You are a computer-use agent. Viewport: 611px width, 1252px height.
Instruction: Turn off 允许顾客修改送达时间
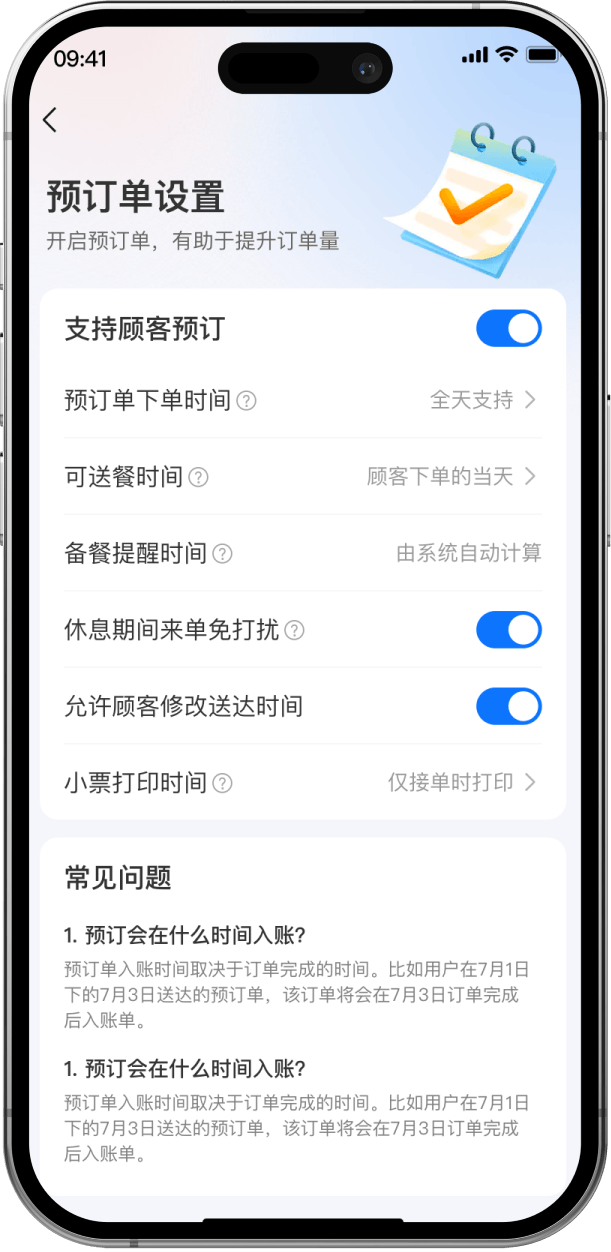(508, 706)
